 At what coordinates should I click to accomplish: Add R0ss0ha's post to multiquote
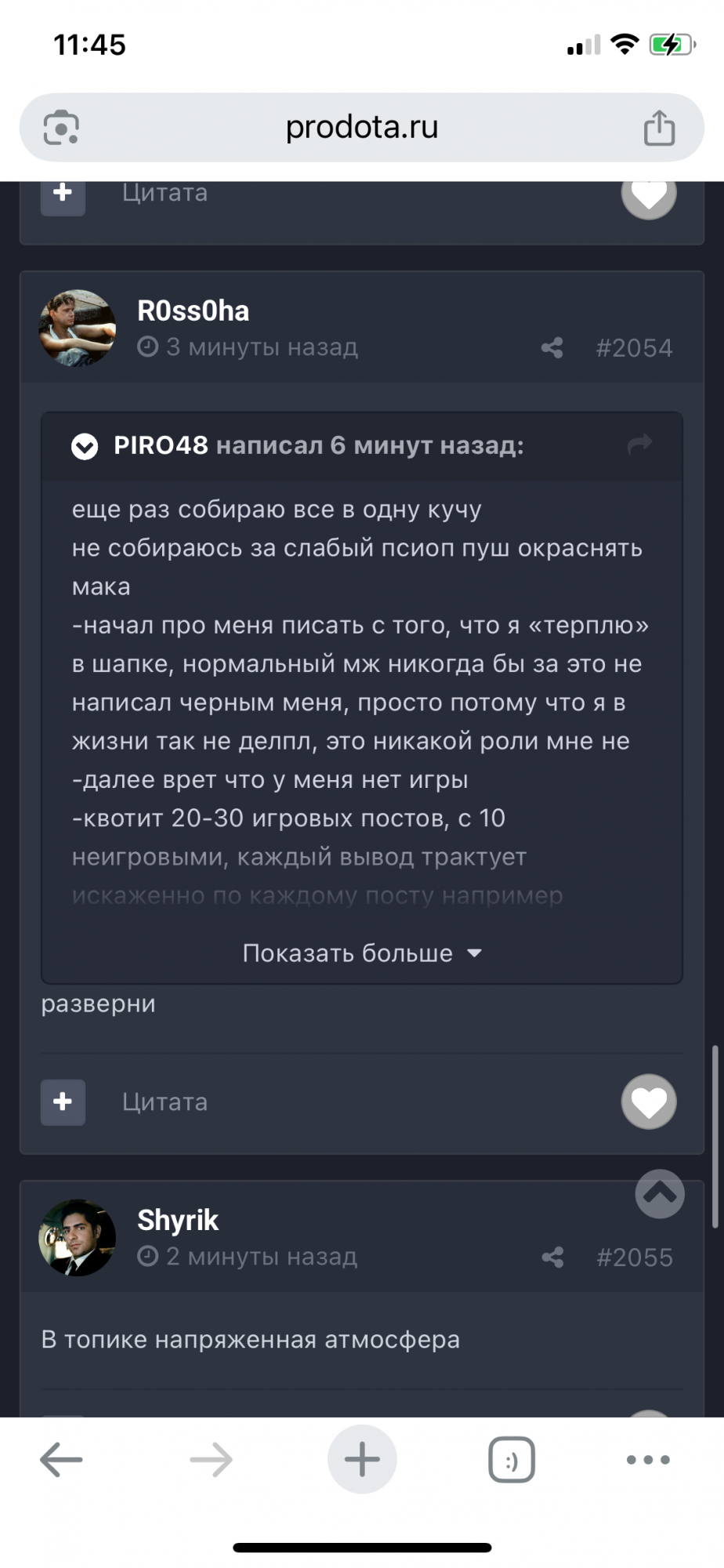pos(63,1102)
